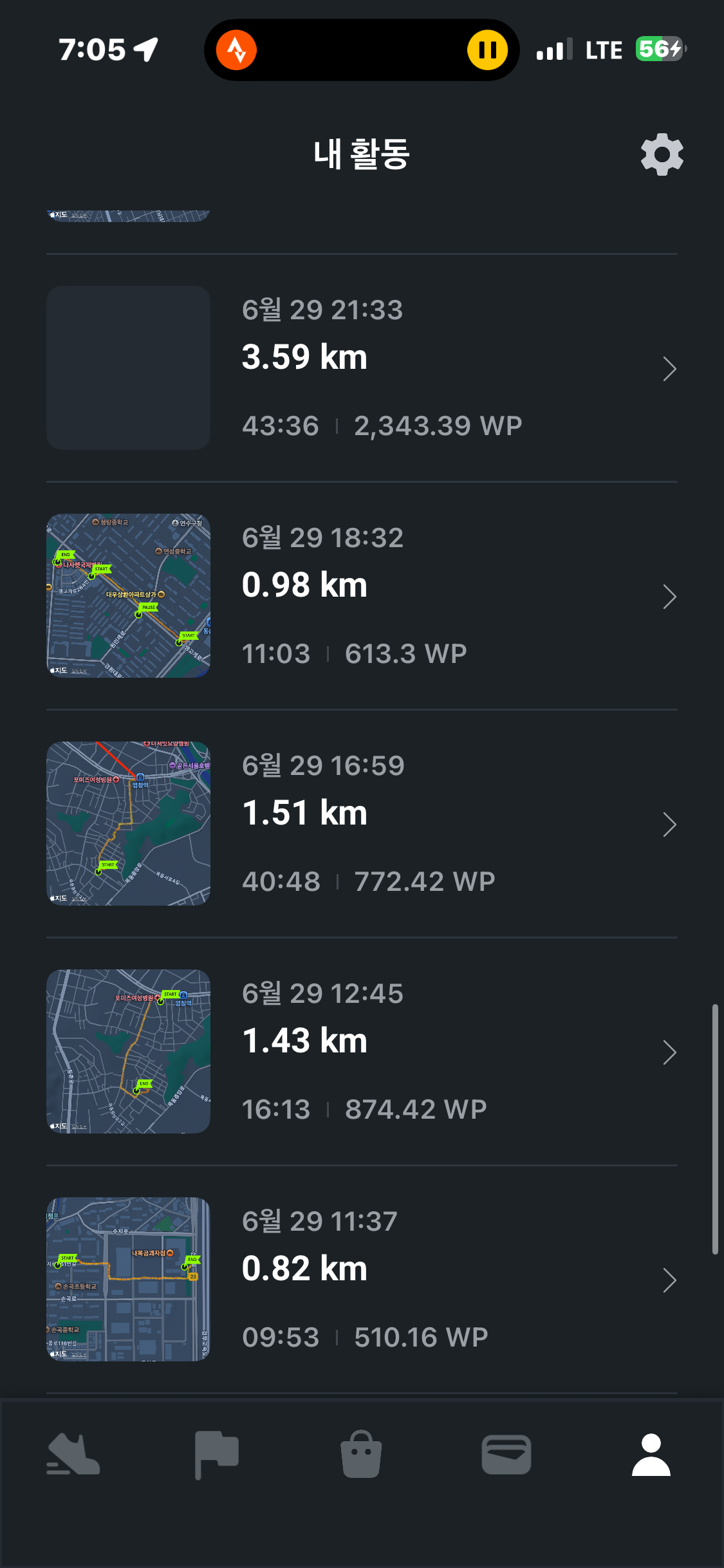
Task: Open the shopping bag tab
Action: (361, 1454)
